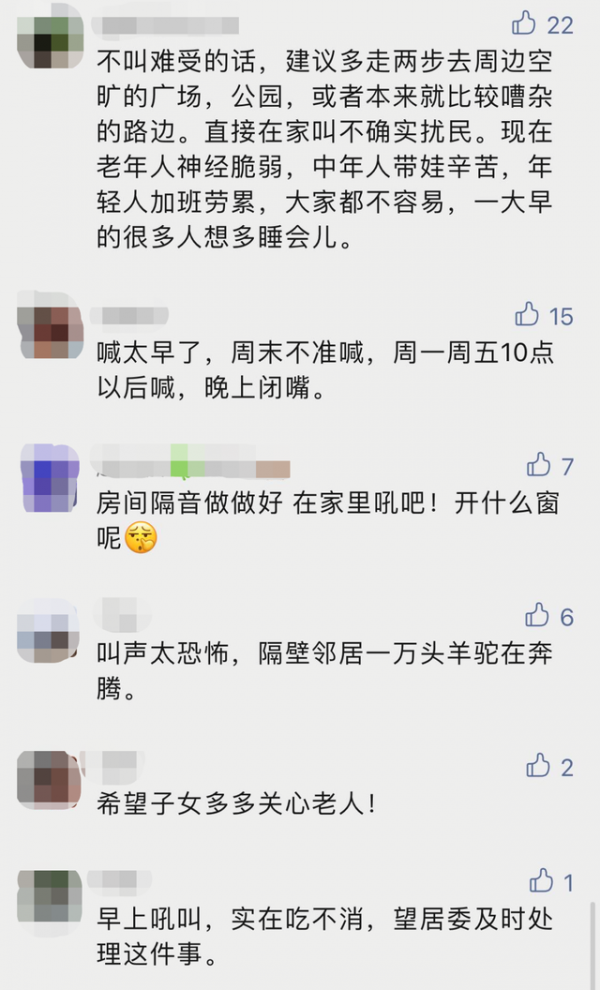Like the comment starting 喊太早了

(x=527, y=315)
